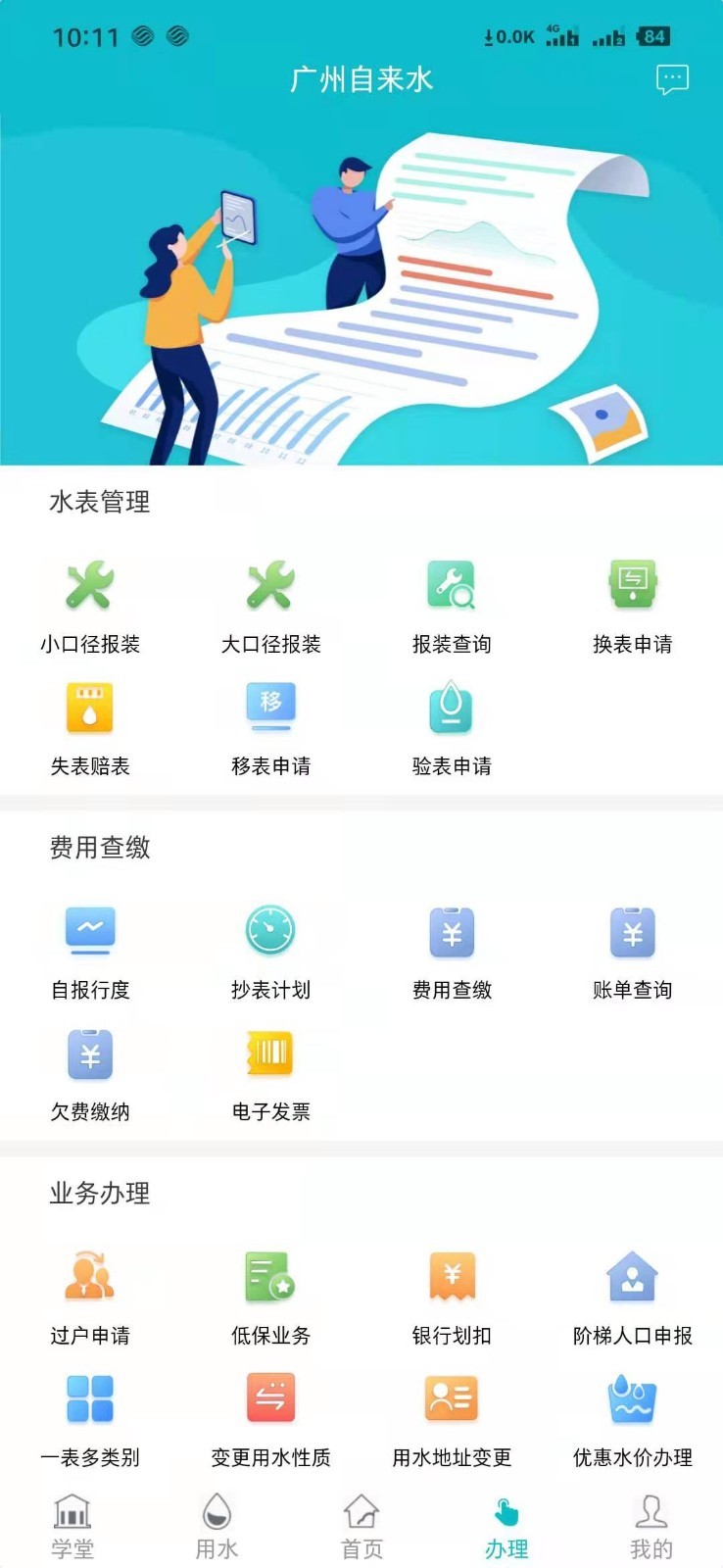Image resolution: width=723 pixels, height=1568 pixels.
Task: View 抄表计划
Action: pyautogui.click(x=270, y=951)
